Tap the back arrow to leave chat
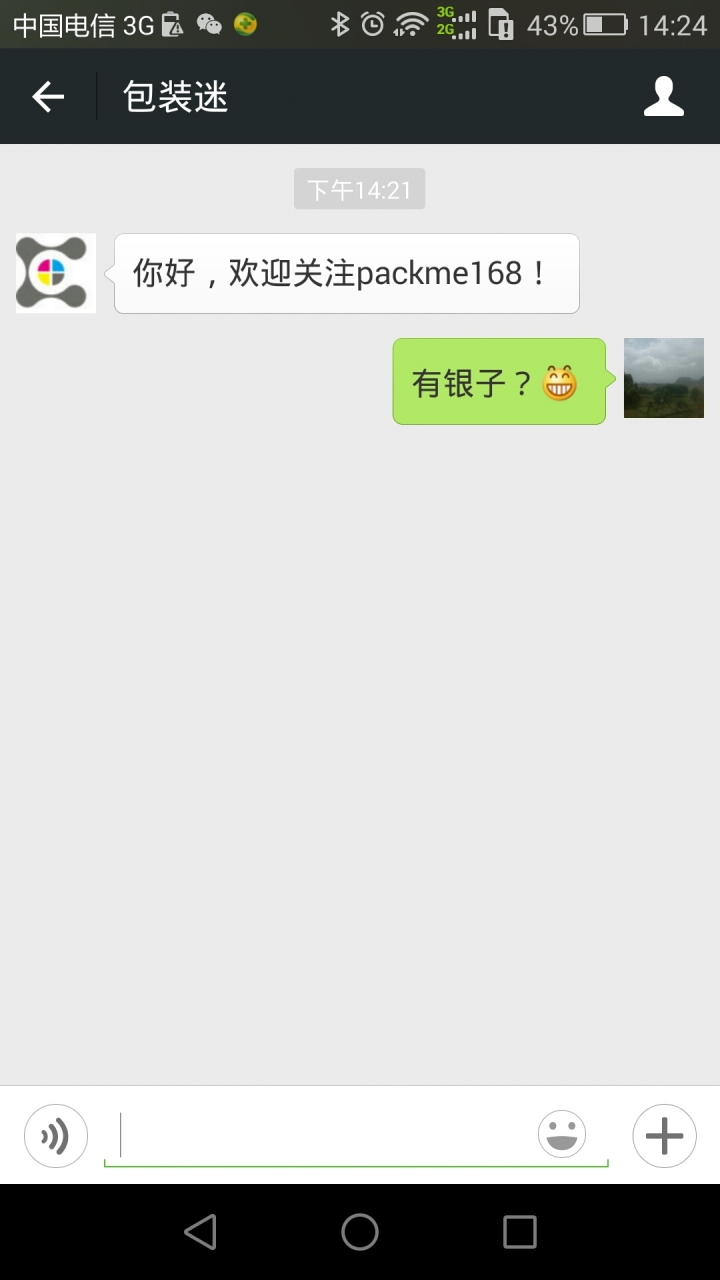Viewport: 720px width, 1280px height. pyautogui.click(x=45, y=96)
